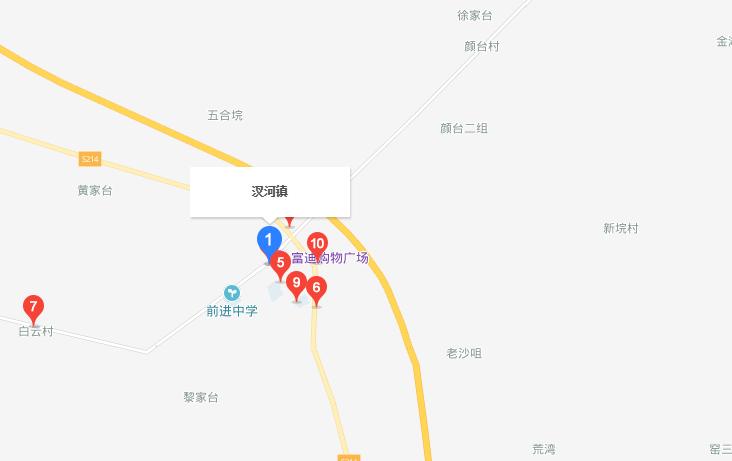Tap red map marker number 5
Image resolution: width=732 pixels, height=461 pixels.
[x=281, y=264]
